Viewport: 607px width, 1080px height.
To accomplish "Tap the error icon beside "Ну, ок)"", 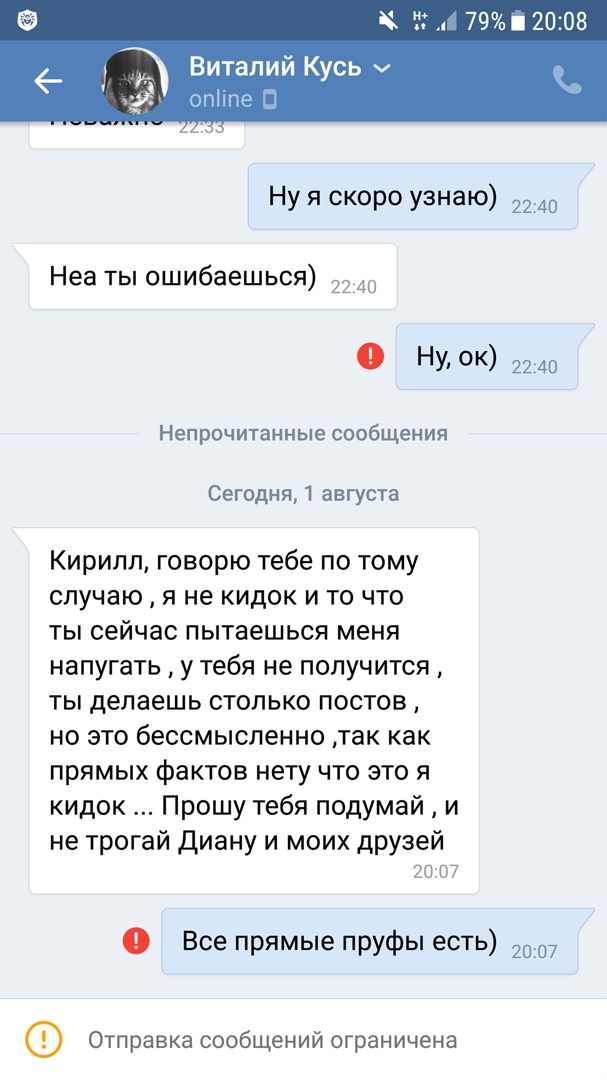I will (x=371, y=355).
